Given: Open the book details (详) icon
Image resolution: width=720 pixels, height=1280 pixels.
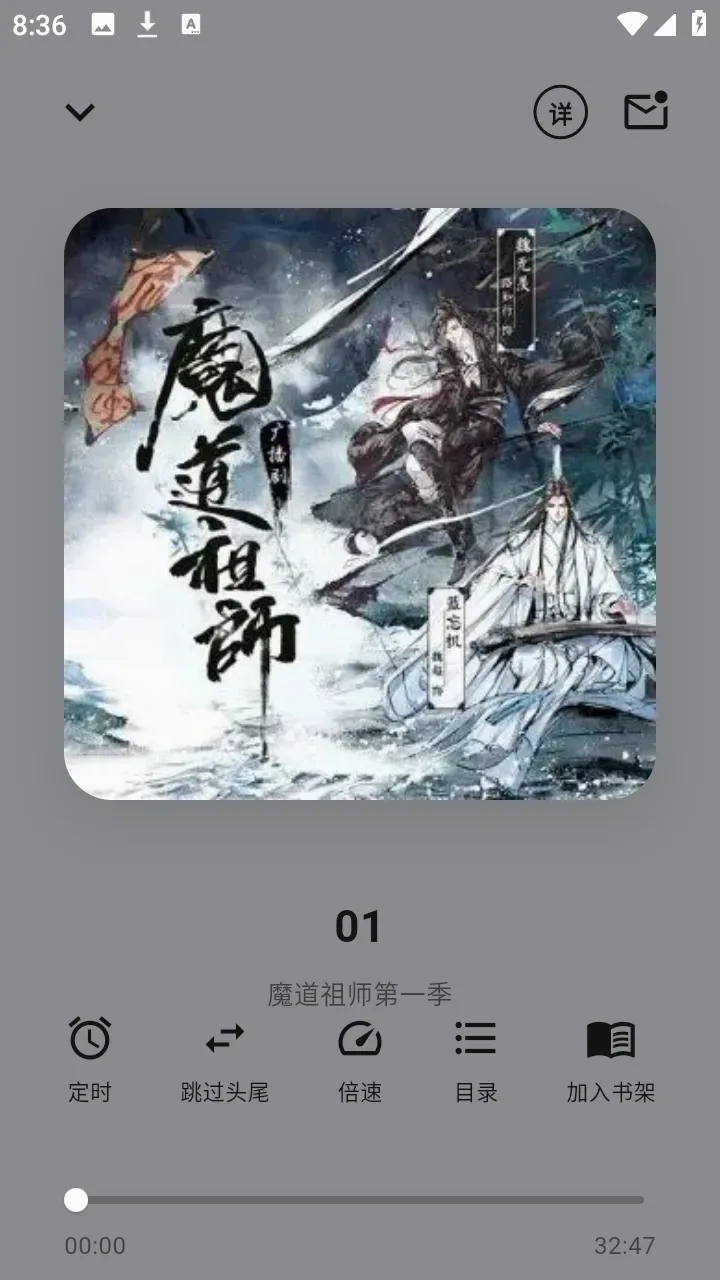Looking at the screenshot, I should (560, 113).
